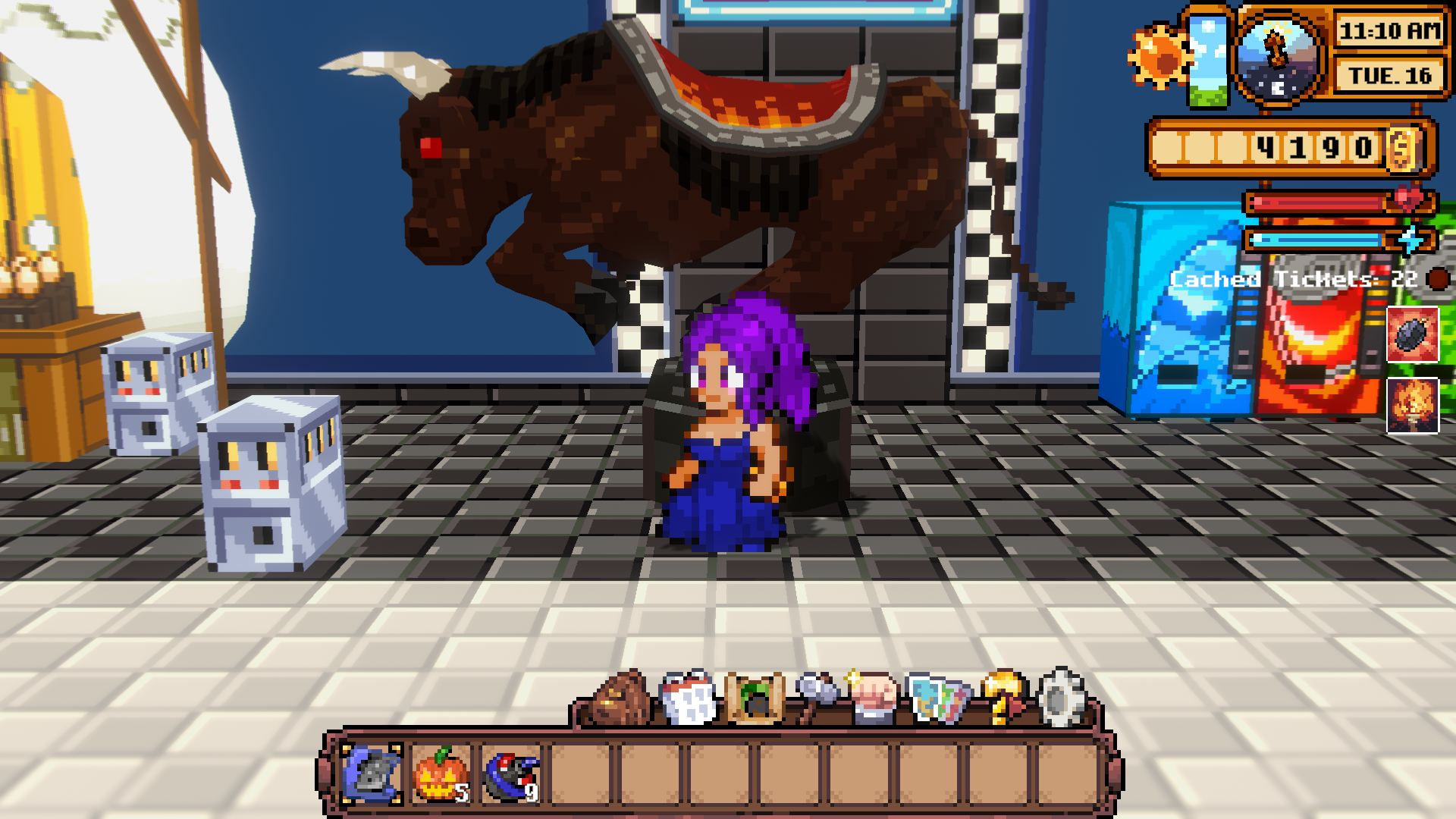Open the sparkling fist skills menu
The width and height of the screenshot is (1456, 819).
[874, 698]
